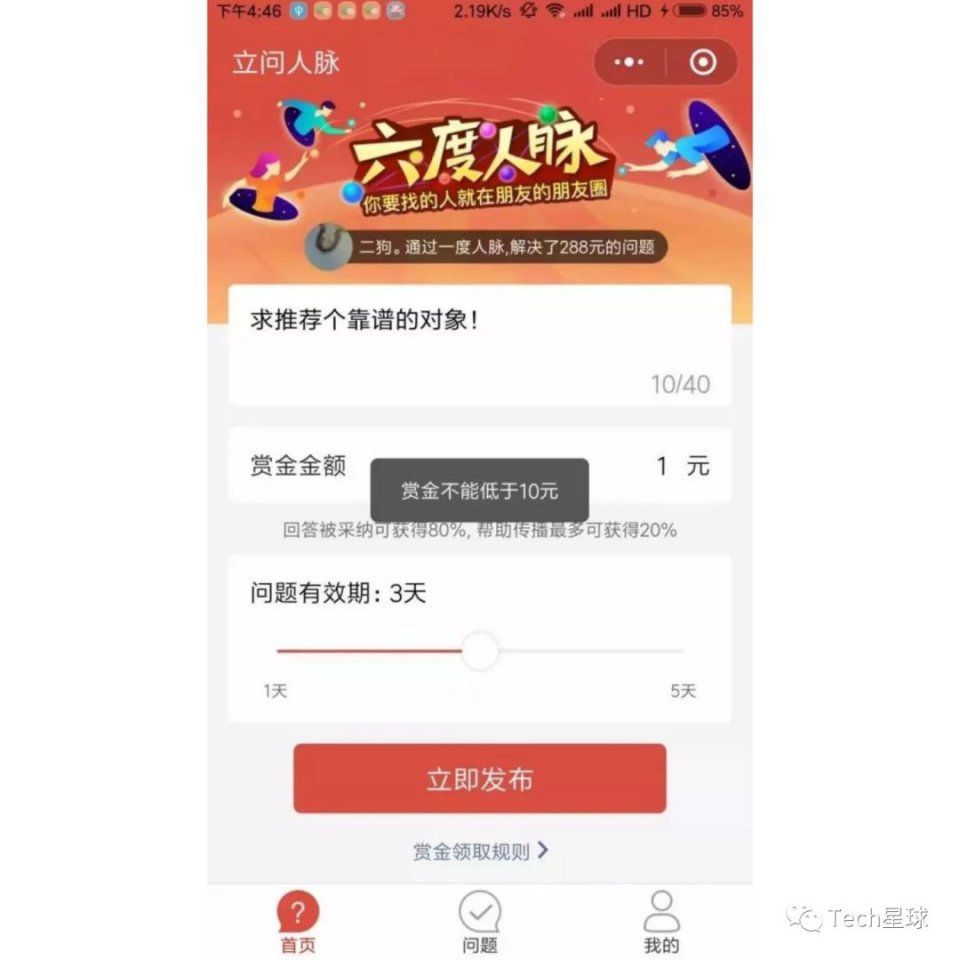Switch to the 问题 tab

479,922
